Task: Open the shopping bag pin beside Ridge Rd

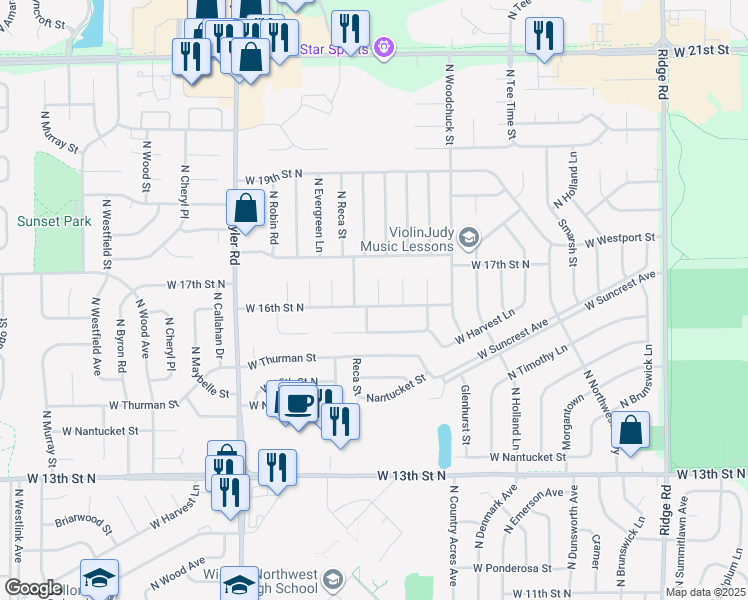Action: pos(630,431)
